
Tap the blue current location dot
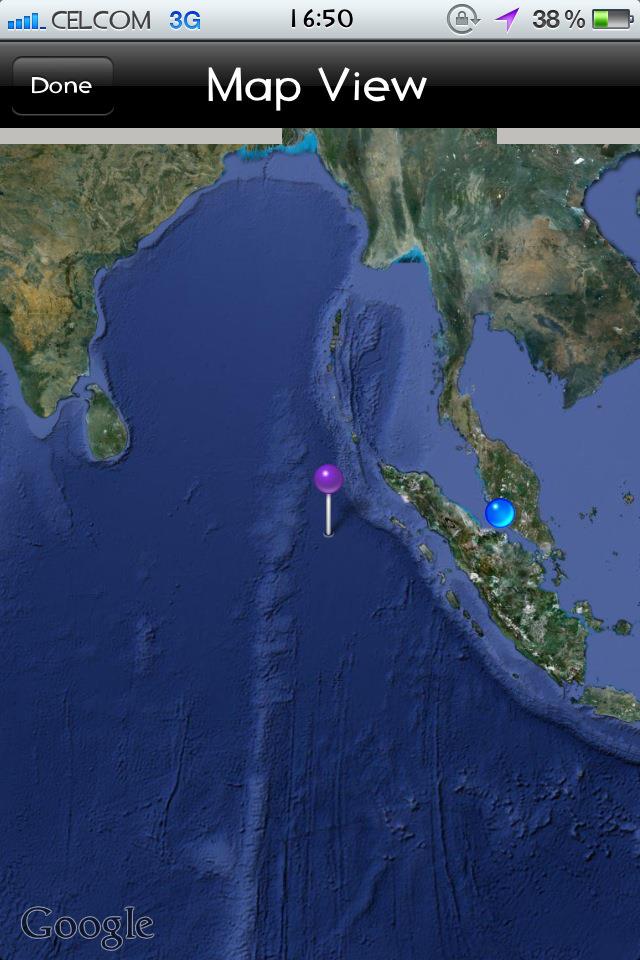tap(499, 513)
